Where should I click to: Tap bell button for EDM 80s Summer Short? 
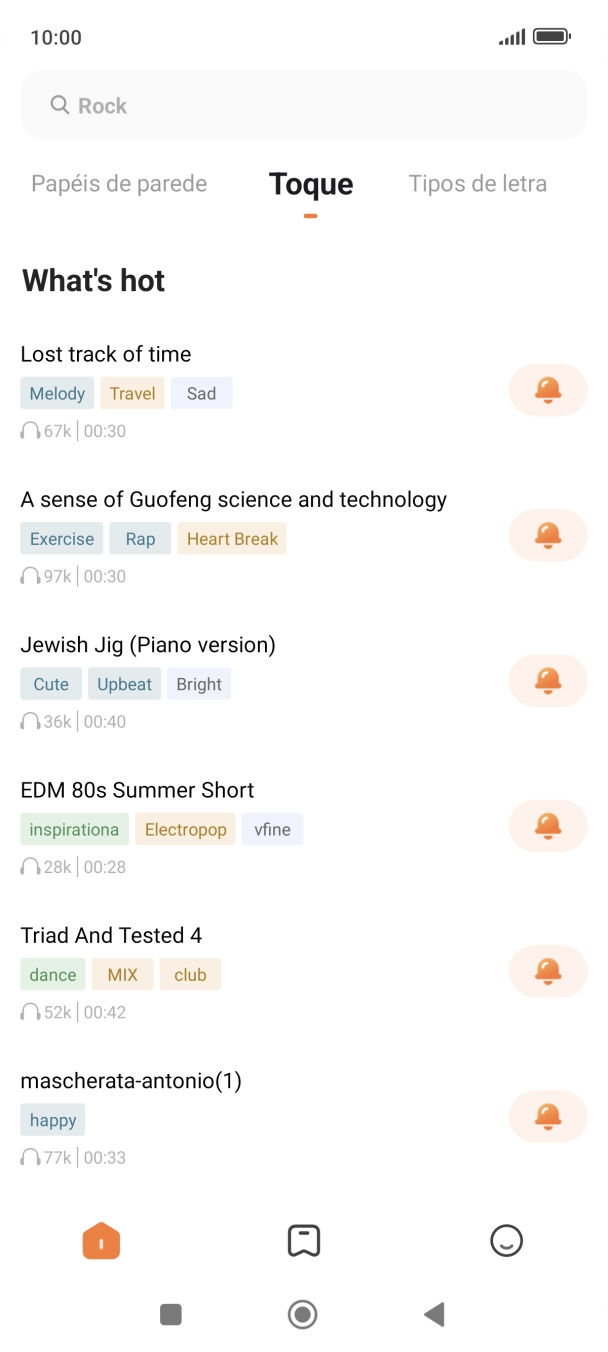pyautogui.click(x=547, y=826)
